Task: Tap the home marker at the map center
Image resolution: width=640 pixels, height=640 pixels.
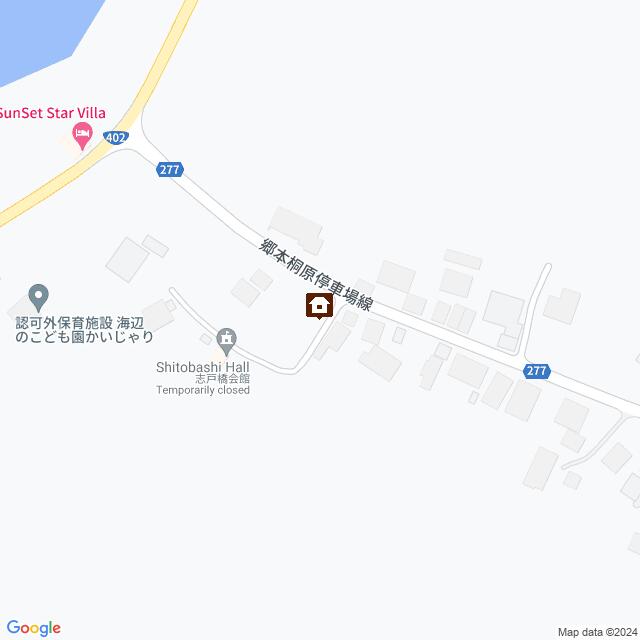Action: [319, 305]
